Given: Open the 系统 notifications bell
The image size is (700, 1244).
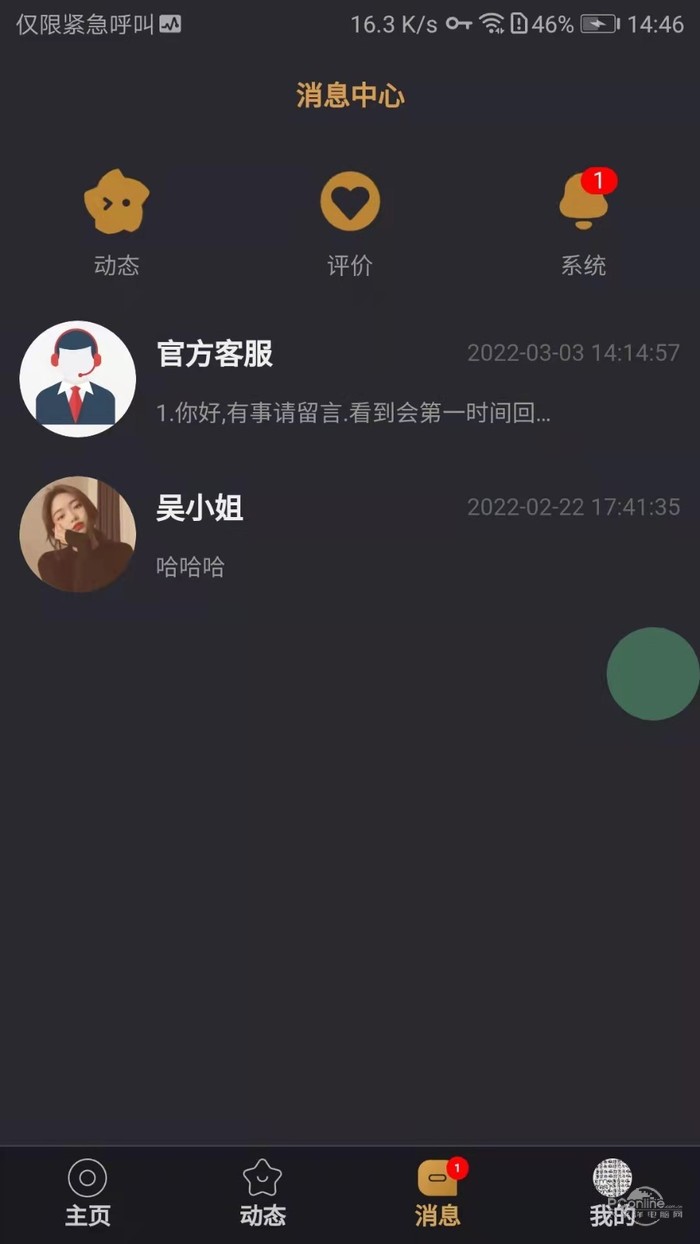Looking at the screenshot, I should point(584,222).
